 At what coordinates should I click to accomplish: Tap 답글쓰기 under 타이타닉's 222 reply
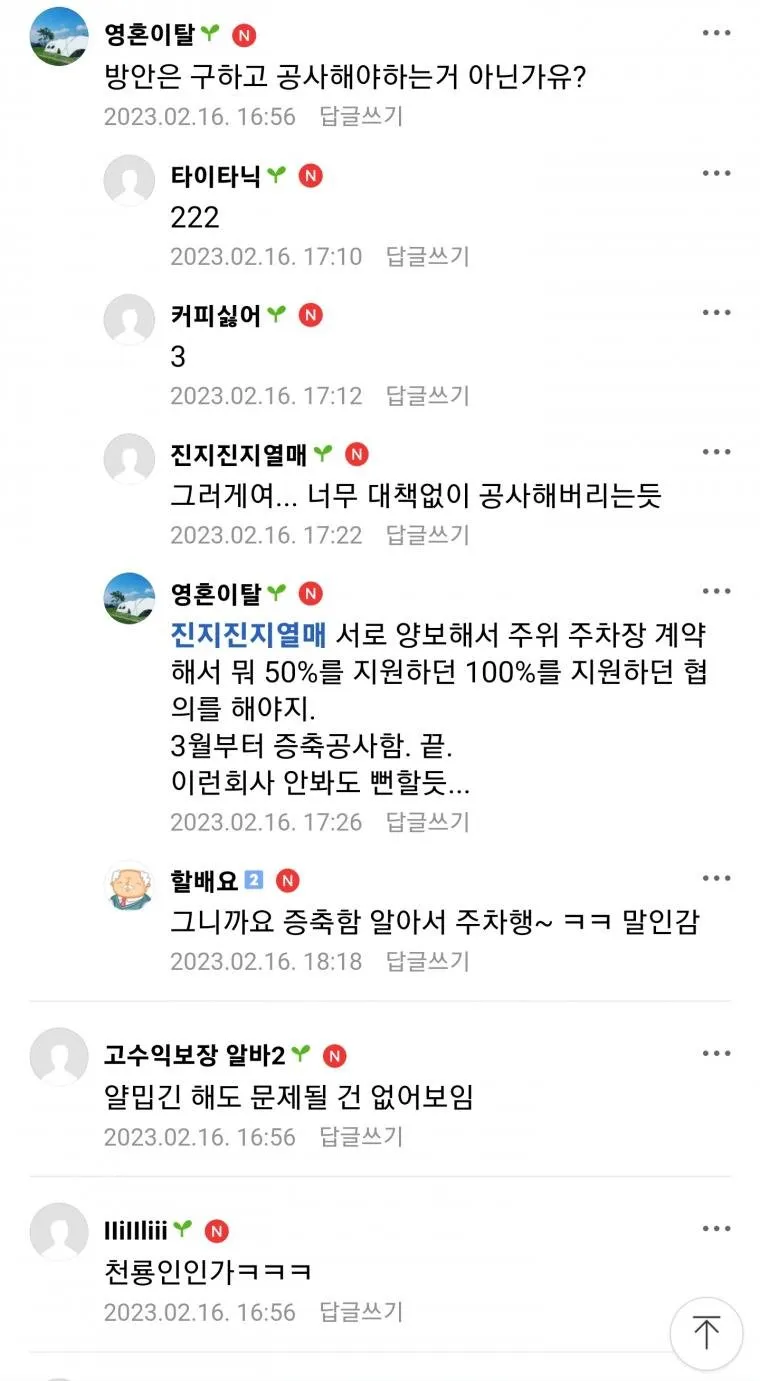tap(427, 256)
